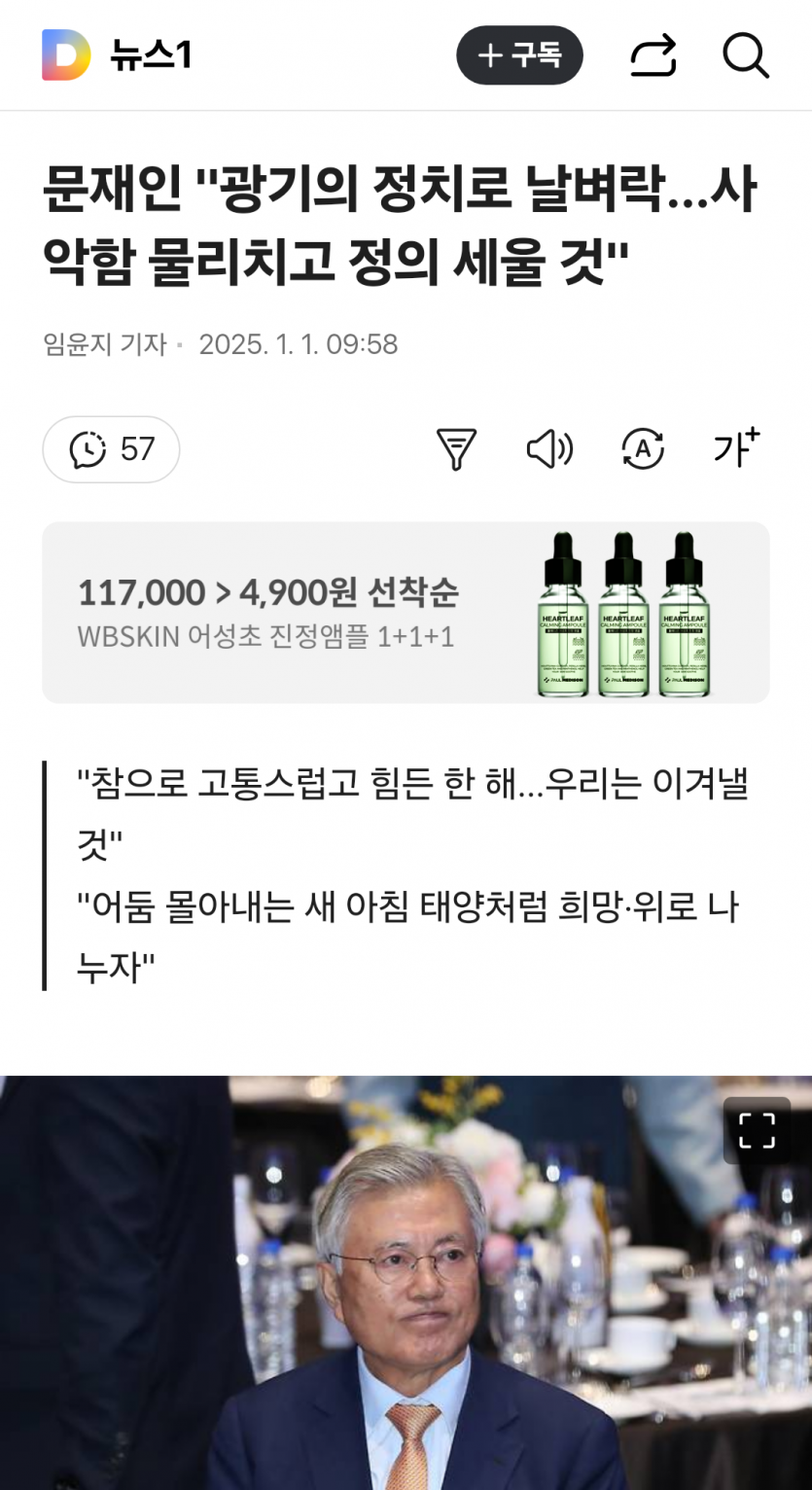Open the article summary funnel icon
Screen dimensions: 812x1490
456,449
